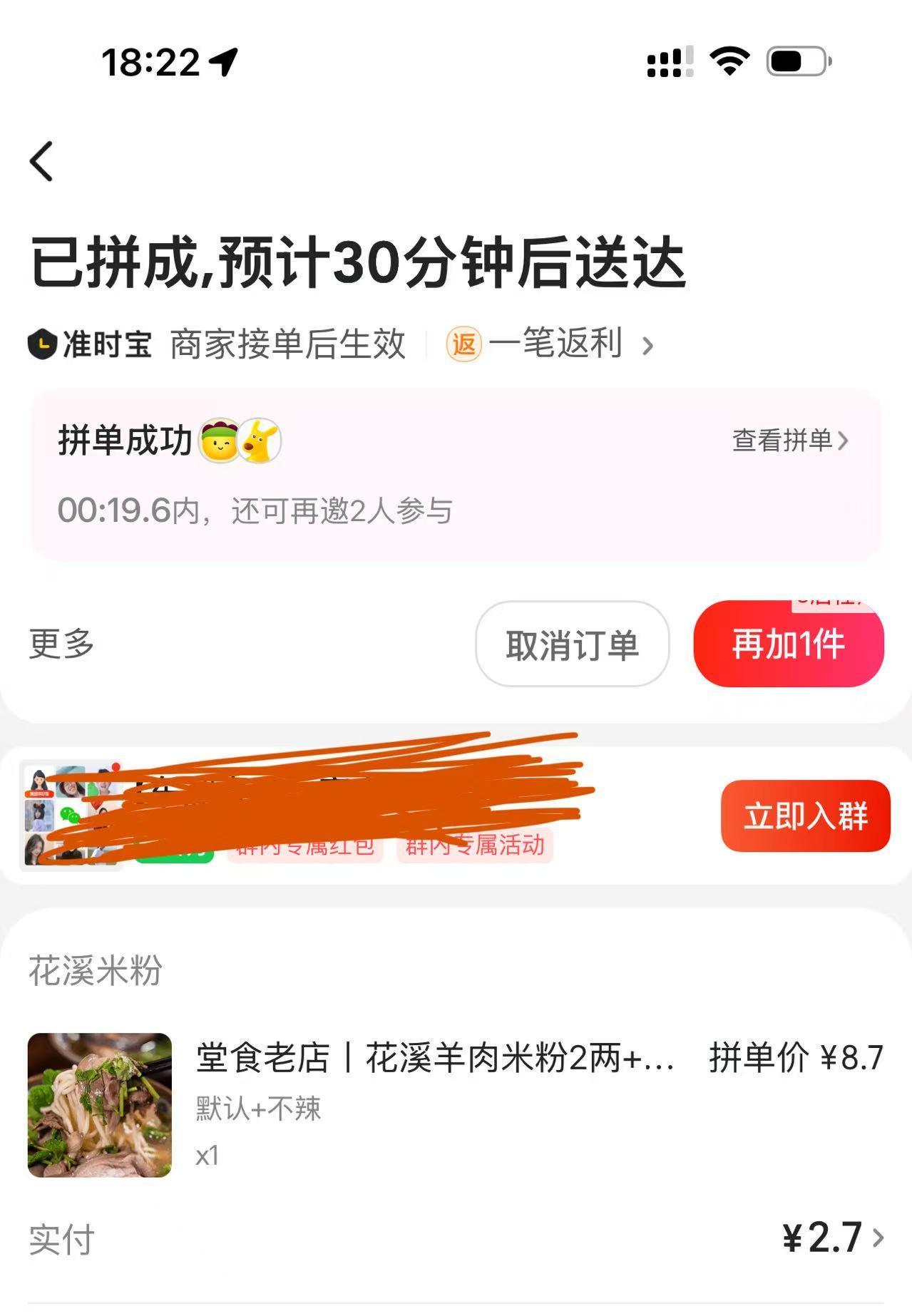The height and width of the screenshot is (1316, 912).
Task: Tap 更多 for more order options
Action: [x=61, y=644]
